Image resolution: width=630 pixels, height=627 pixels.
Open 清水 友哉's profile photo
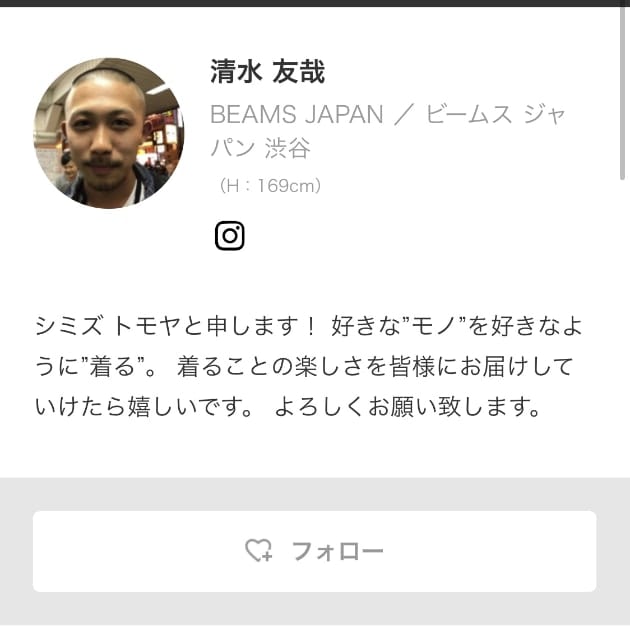click(x=109, y=133)
